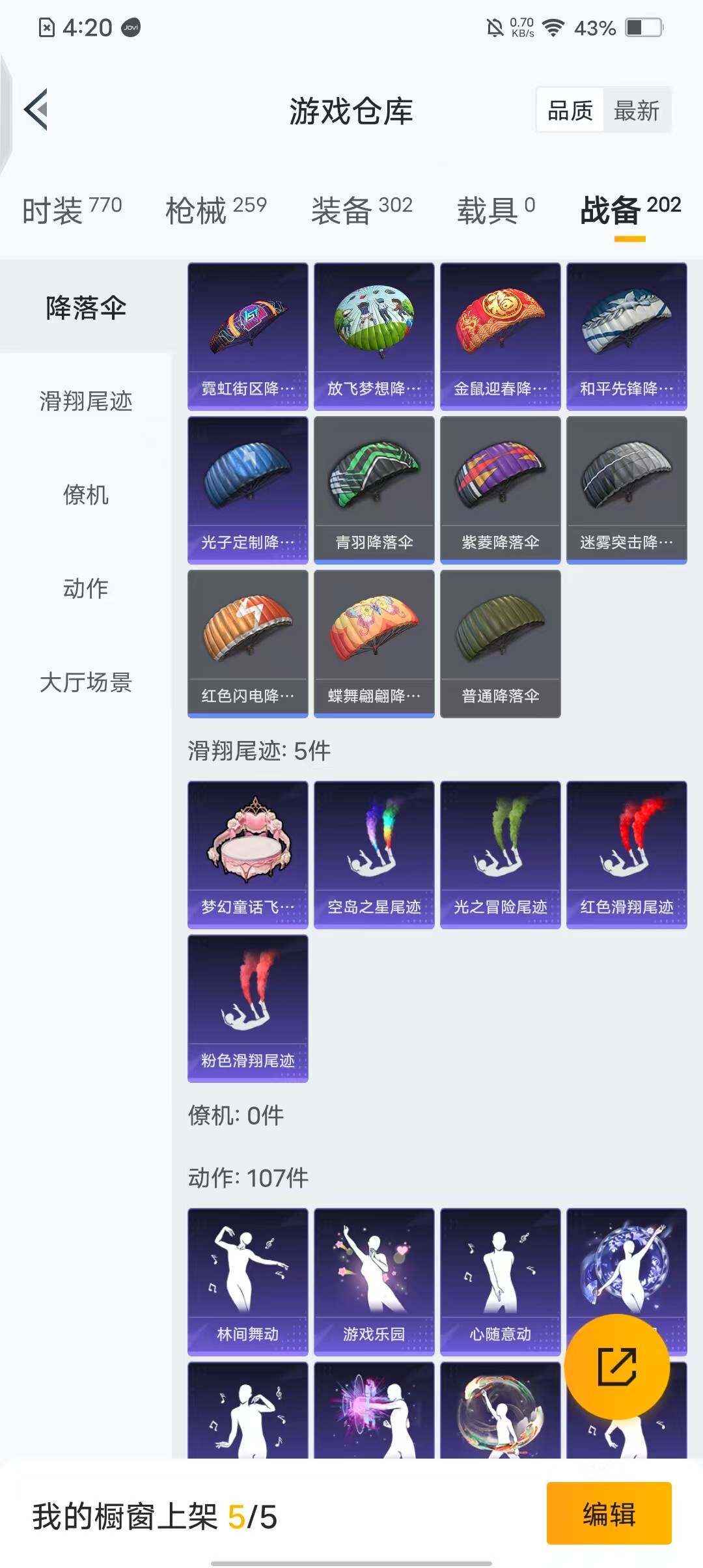
Task: Open the 空岛之星尾迹 item
Action: point(374,854)
